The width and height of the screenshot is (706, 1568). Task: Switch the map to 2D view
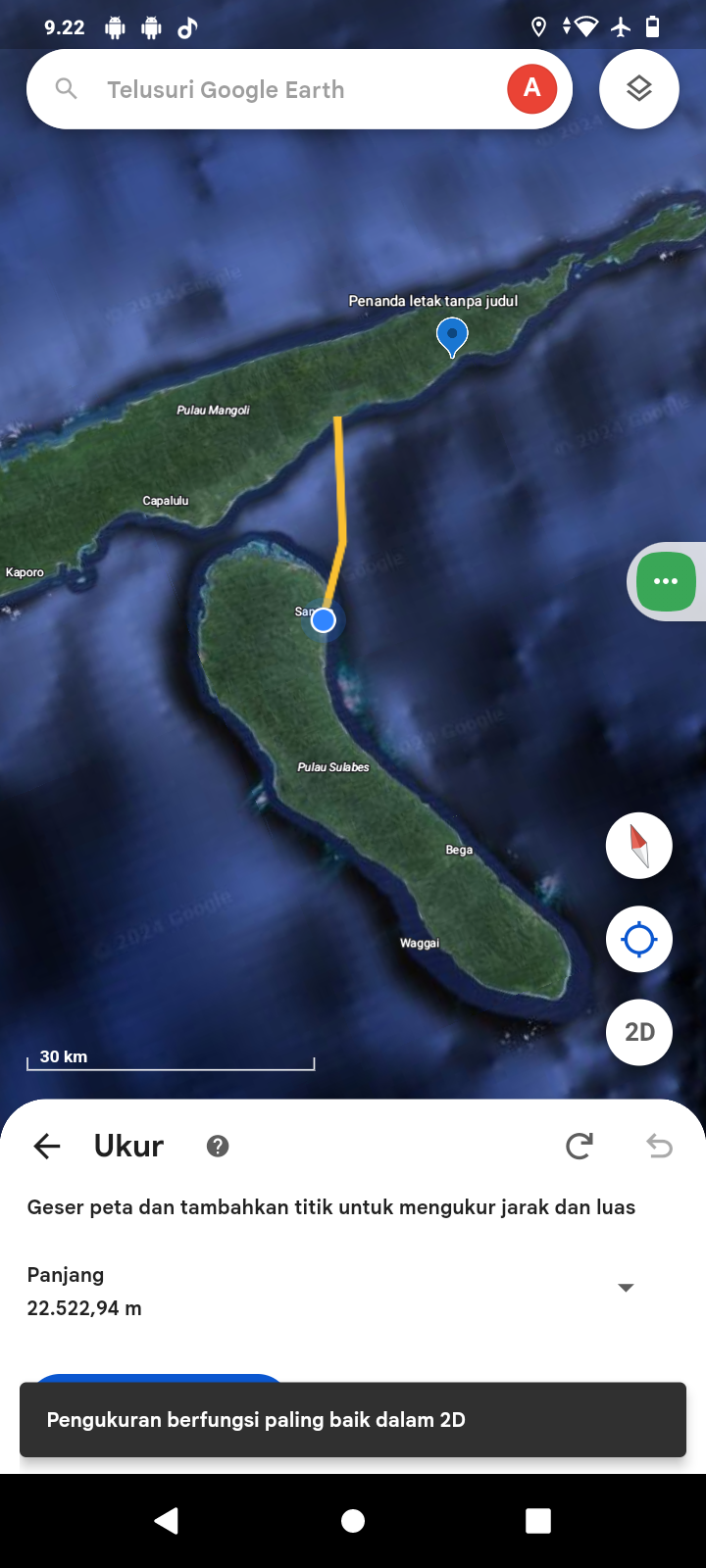pyautogui.click(x=639, y=1032)
